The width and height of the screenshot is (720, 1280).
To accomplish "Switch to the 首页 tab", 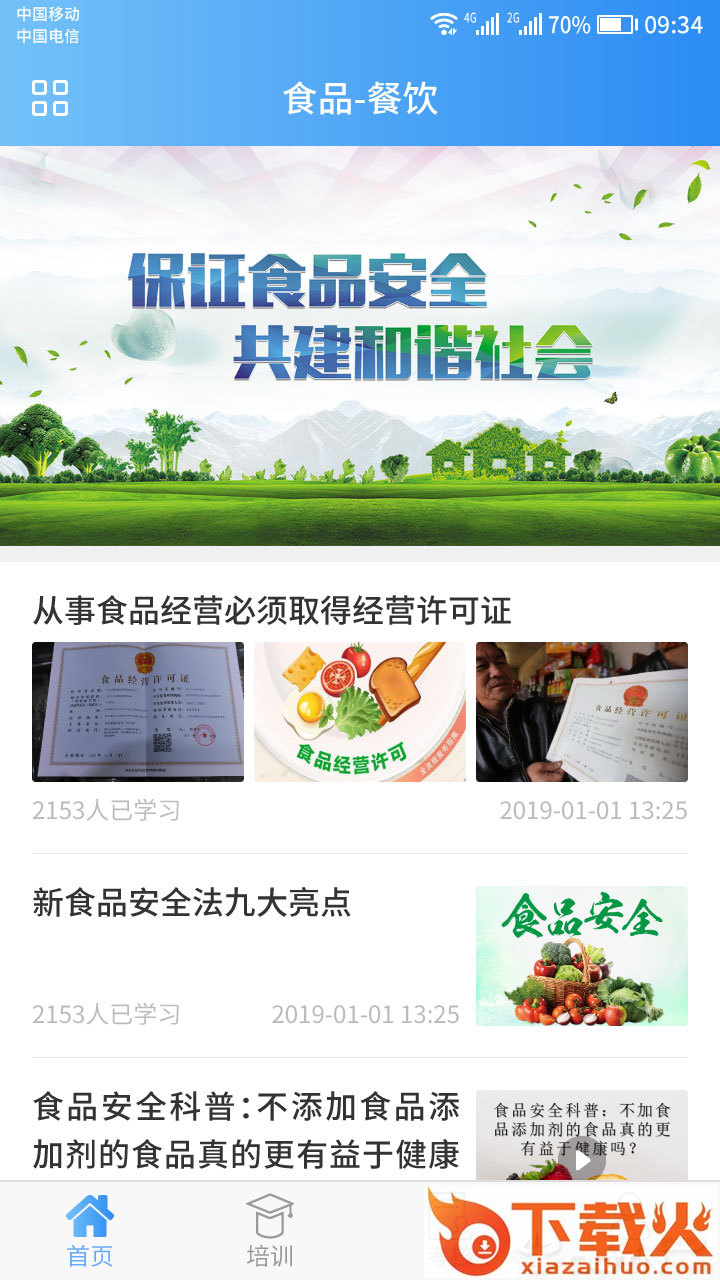I will 90,1231.
